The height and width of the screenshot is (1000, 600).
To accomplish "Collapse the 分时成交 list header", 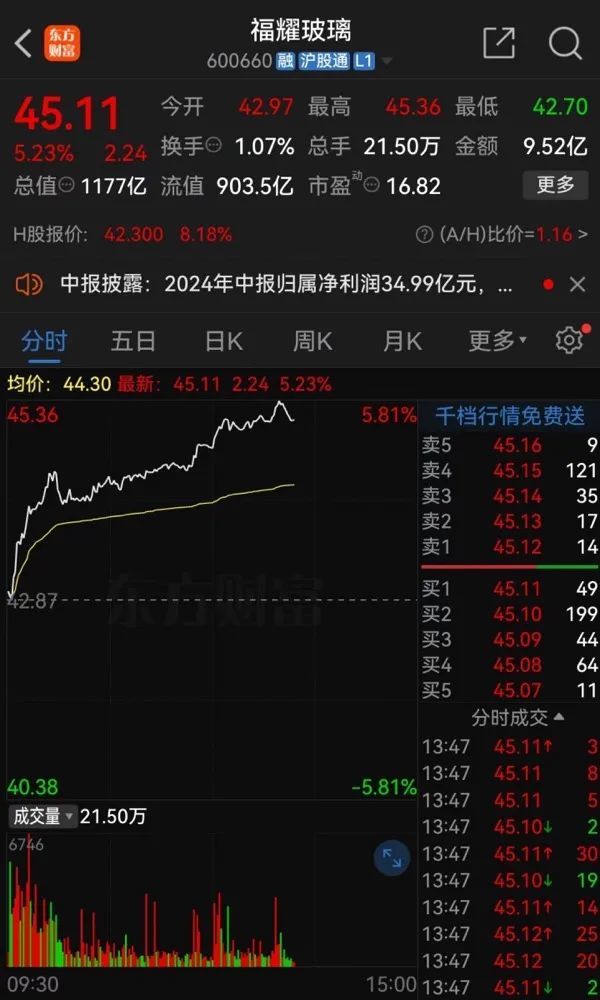I will (x=517, y=717).
